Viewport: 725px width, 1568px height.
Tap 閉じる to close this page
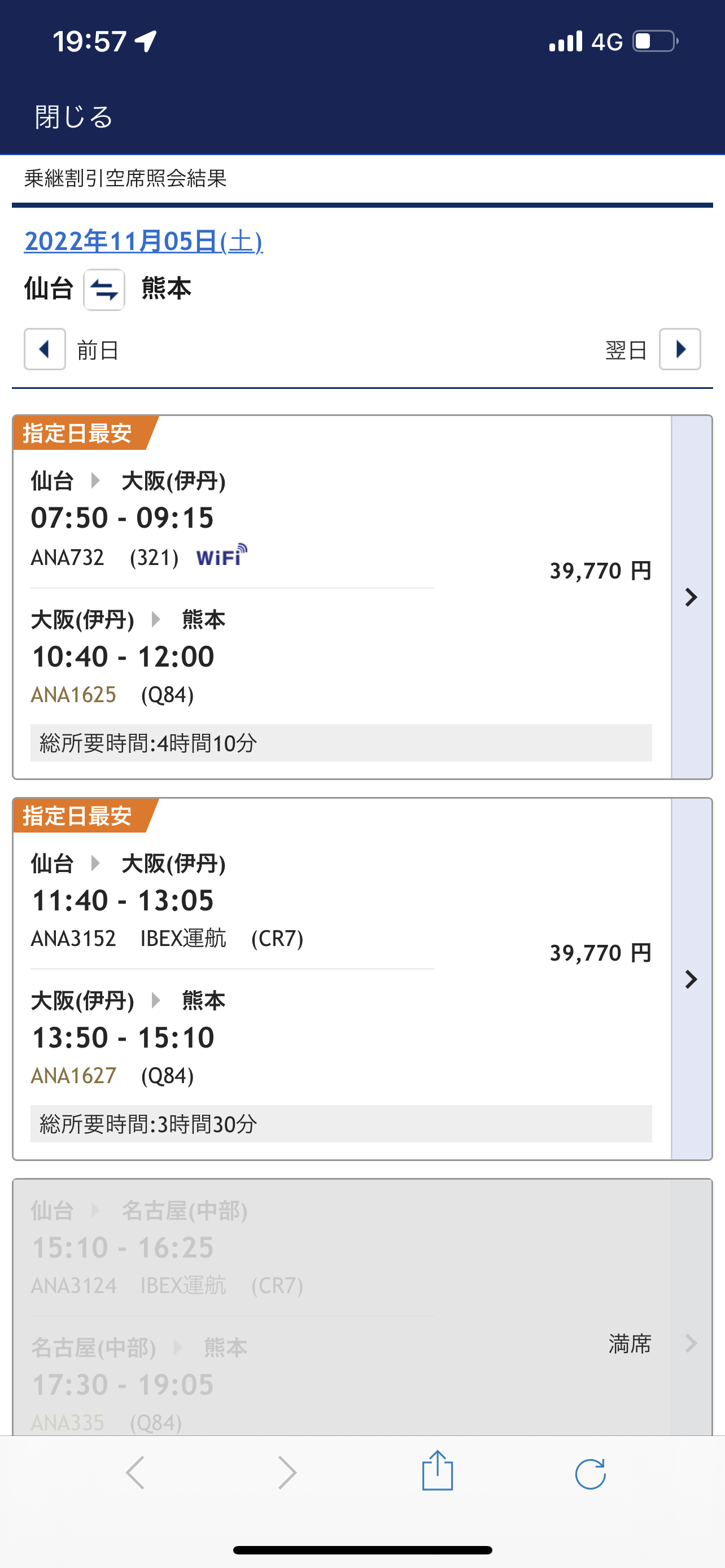point(73,116)
